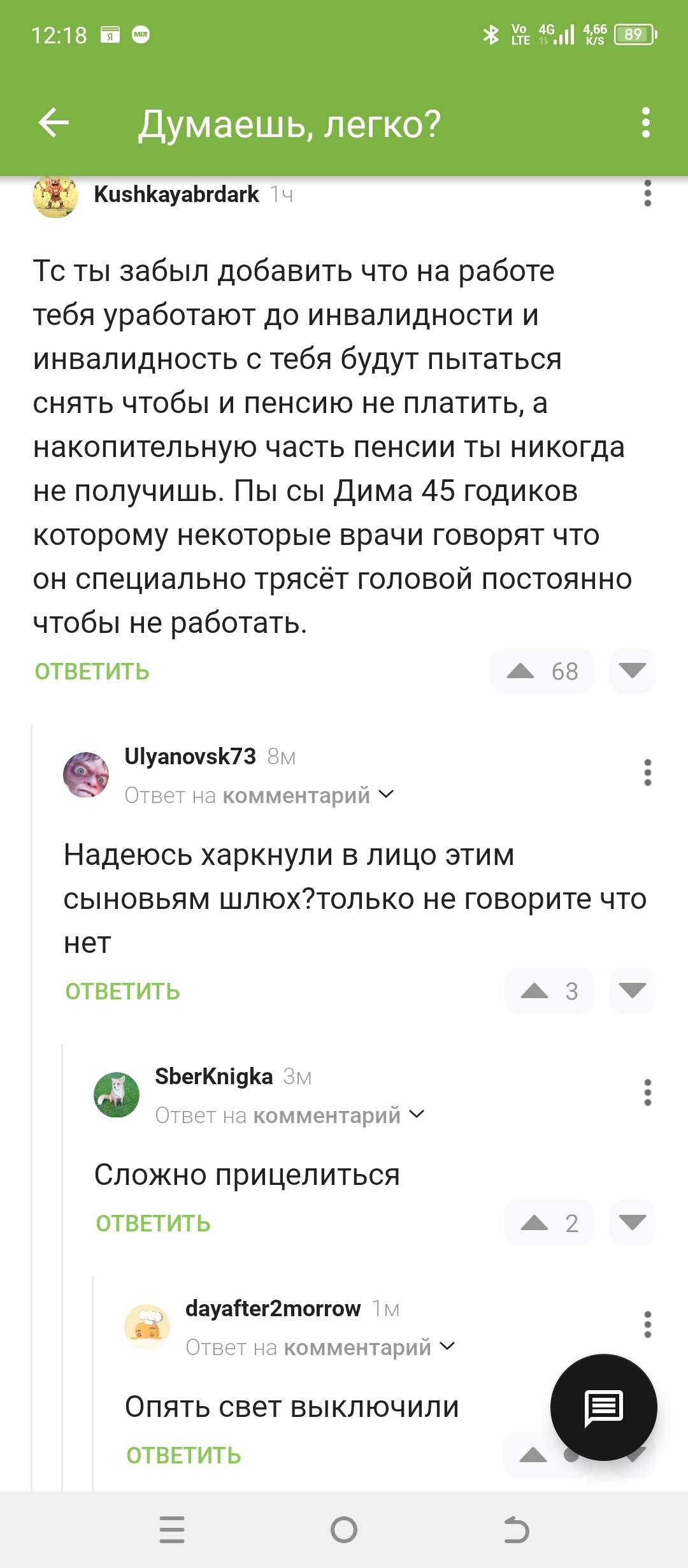The width and height of the screenshot is (688, 1568).
Task: Tap the system home button
Action: [344, 1530]
